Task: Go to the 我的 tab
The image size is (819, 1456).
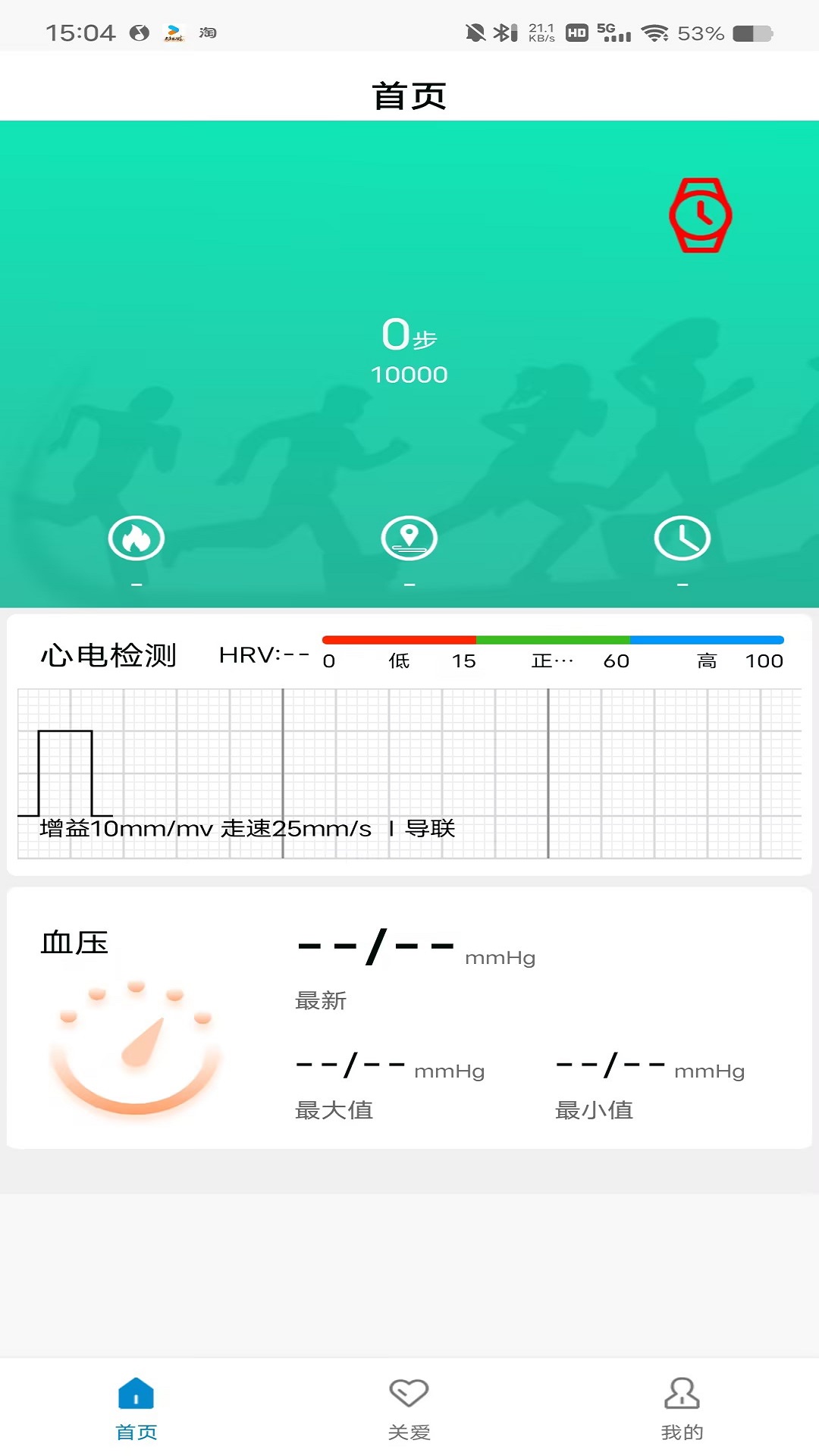Action: point(682,1408)
